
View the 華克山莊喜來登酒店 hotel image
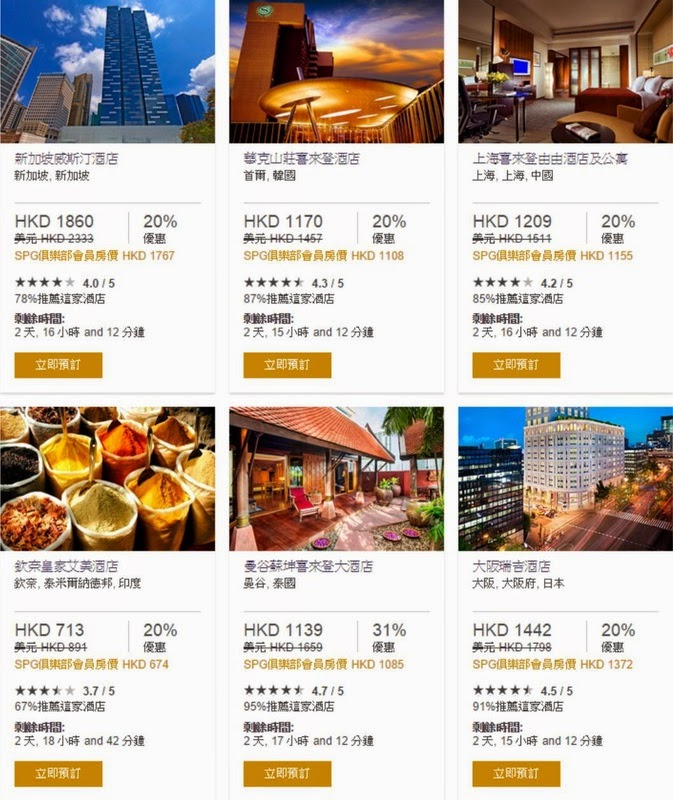click(x=336, y=71)
